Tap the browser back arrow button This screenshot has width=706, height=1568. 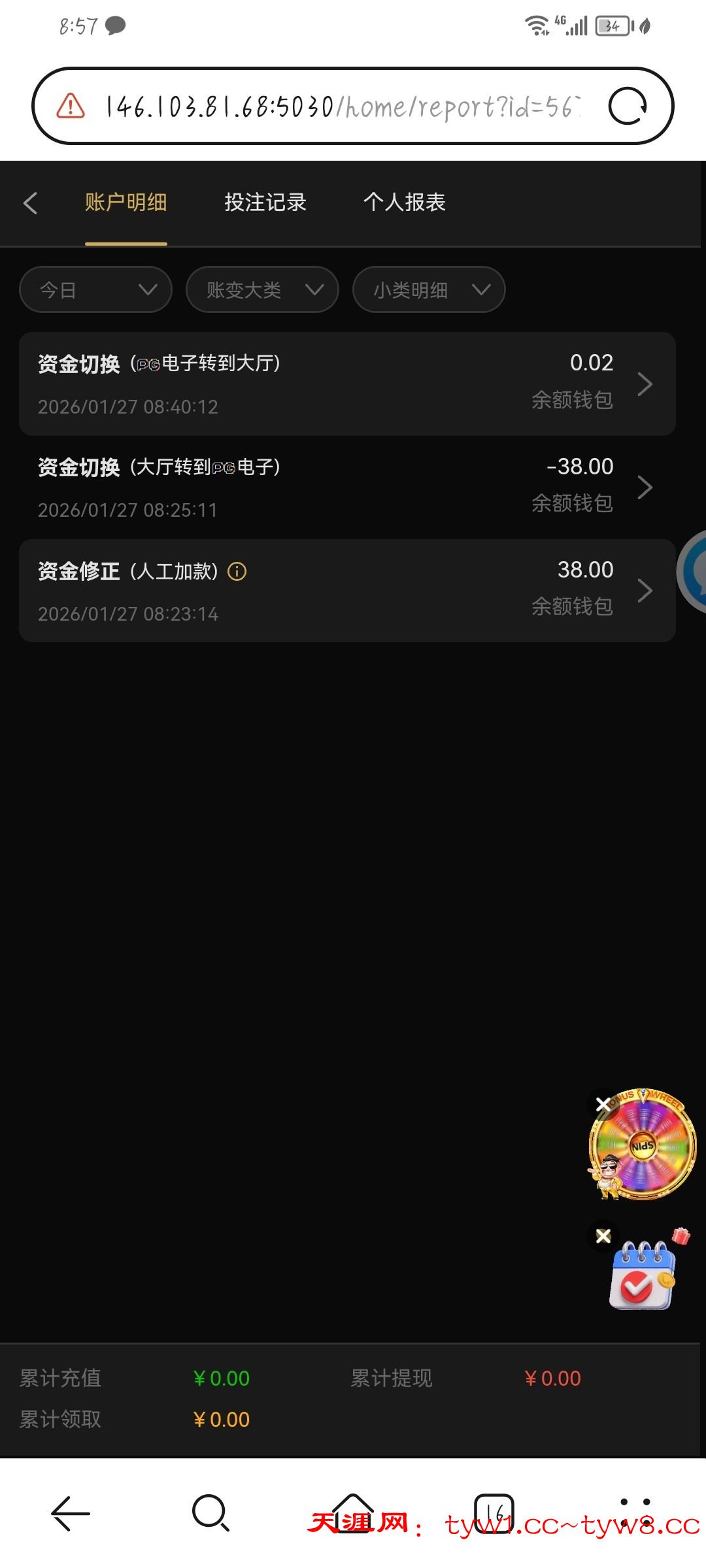coord(70,1513)
